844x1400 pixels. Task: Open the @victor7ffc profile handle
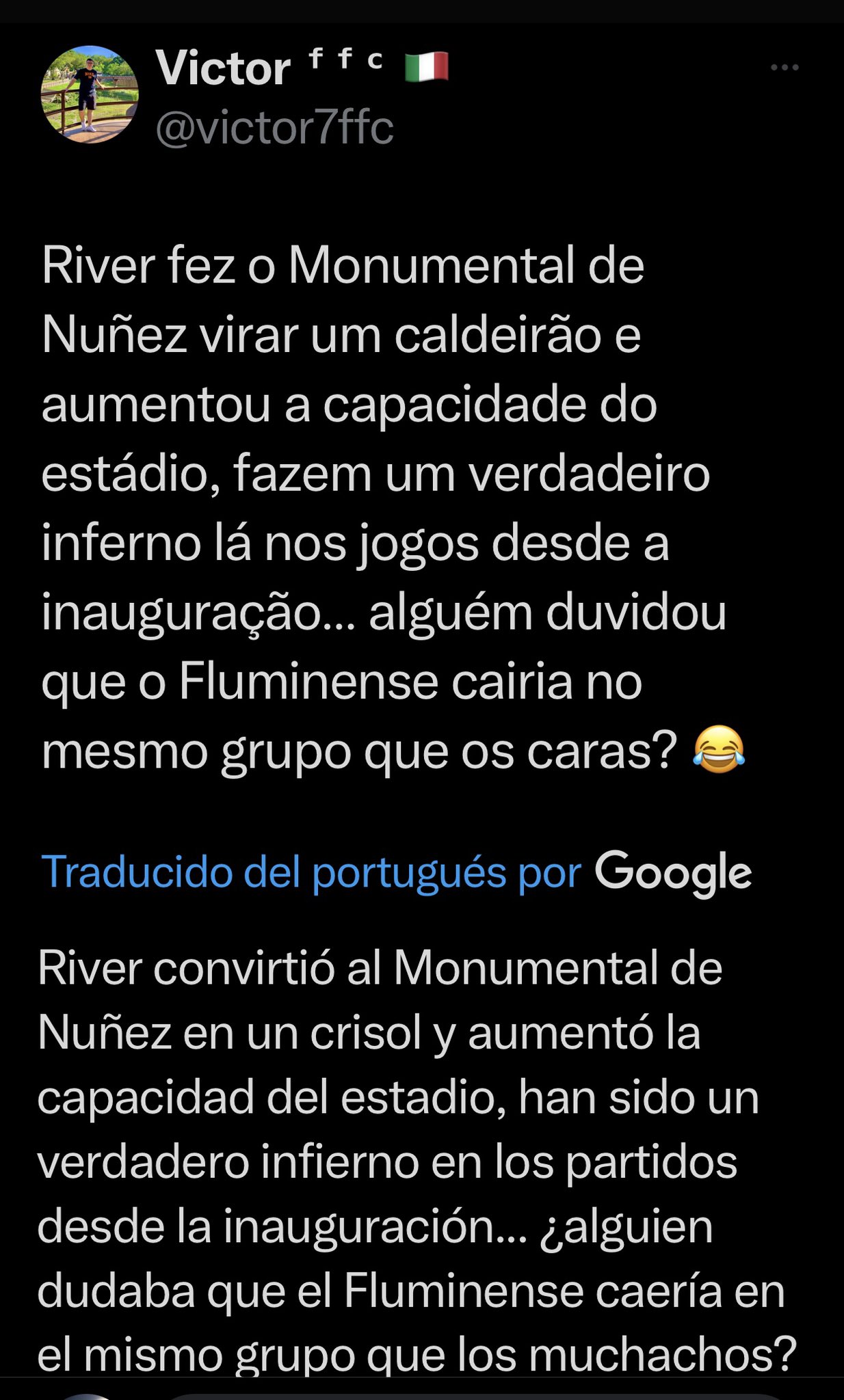274,128
